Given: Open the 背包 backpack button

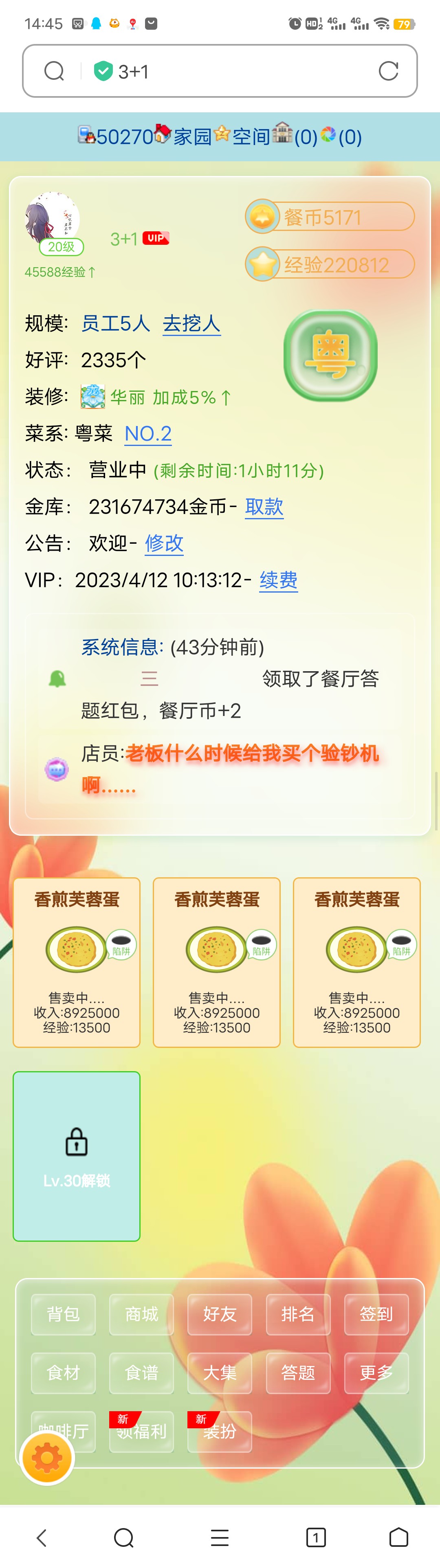Looking at the screenshot, I should point(63,1315).
